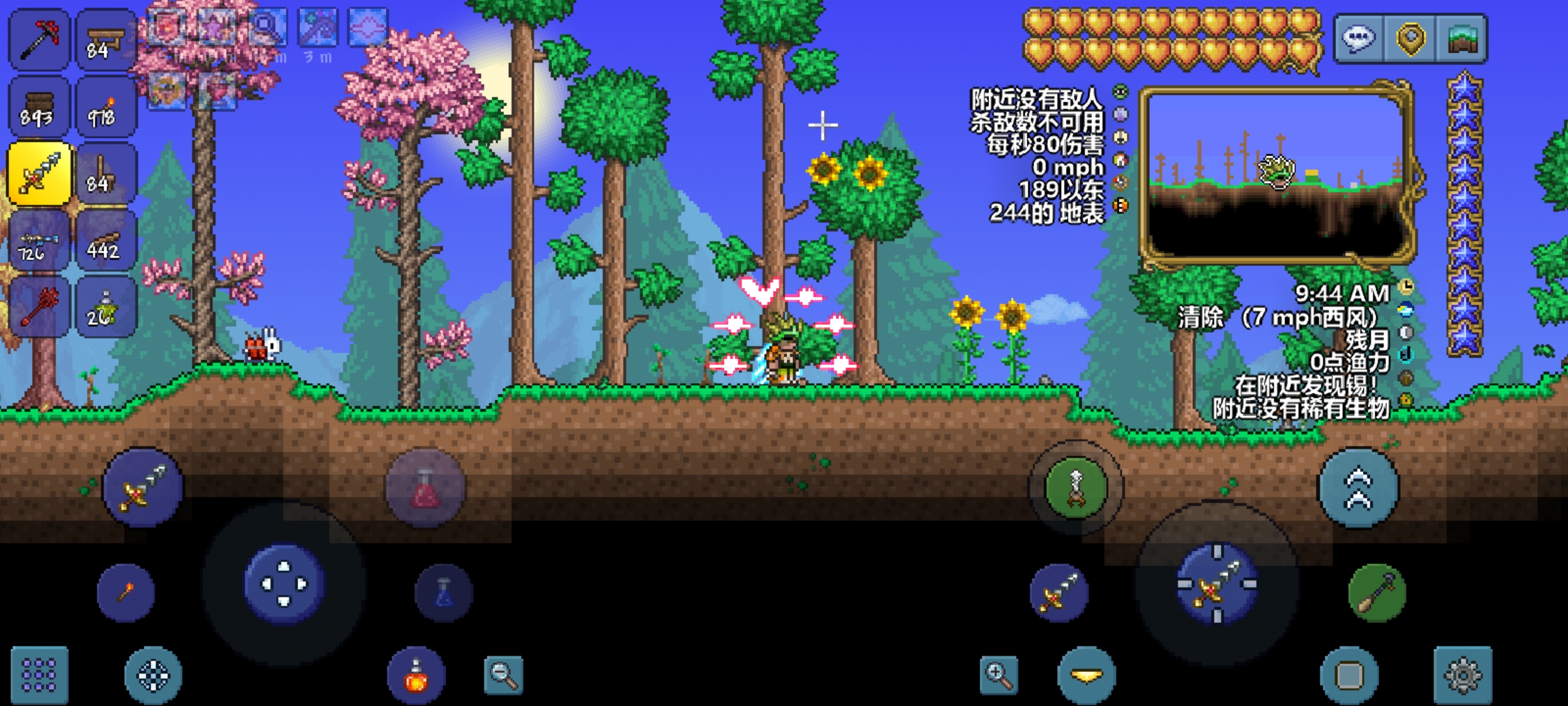Zoom in with the plus magnifier
1568x706 pixels.
[999, 675]
